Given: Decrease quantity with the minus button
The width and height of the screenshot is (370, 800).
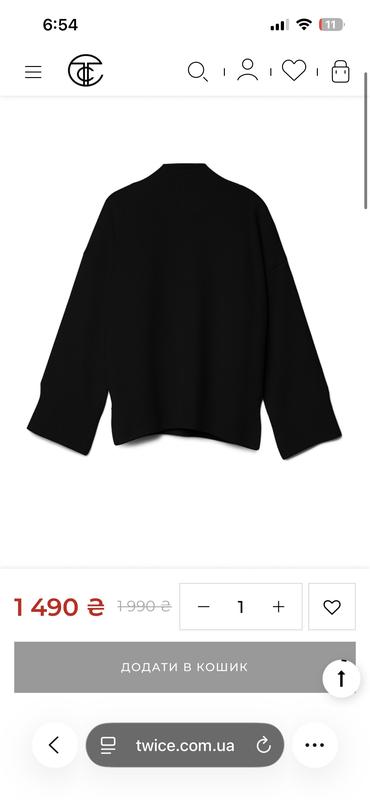Looking at the screenshot, I should [204, 607].
